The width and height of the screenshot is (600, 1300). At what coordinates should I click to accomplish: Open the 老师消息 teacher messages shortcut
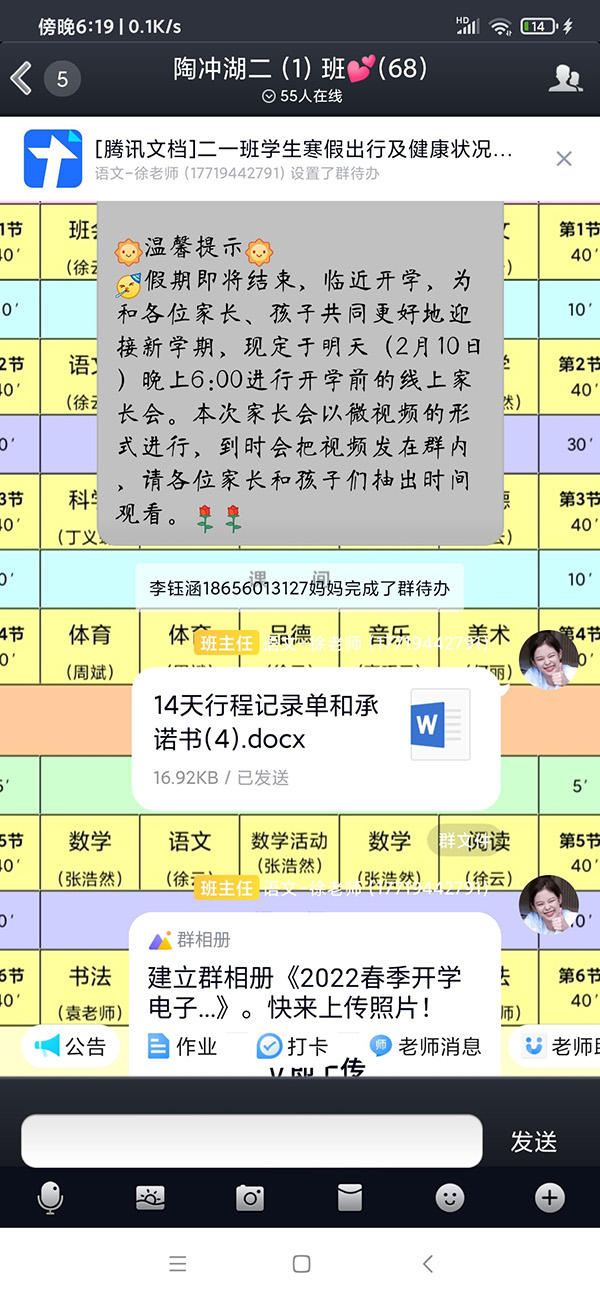427,1046
